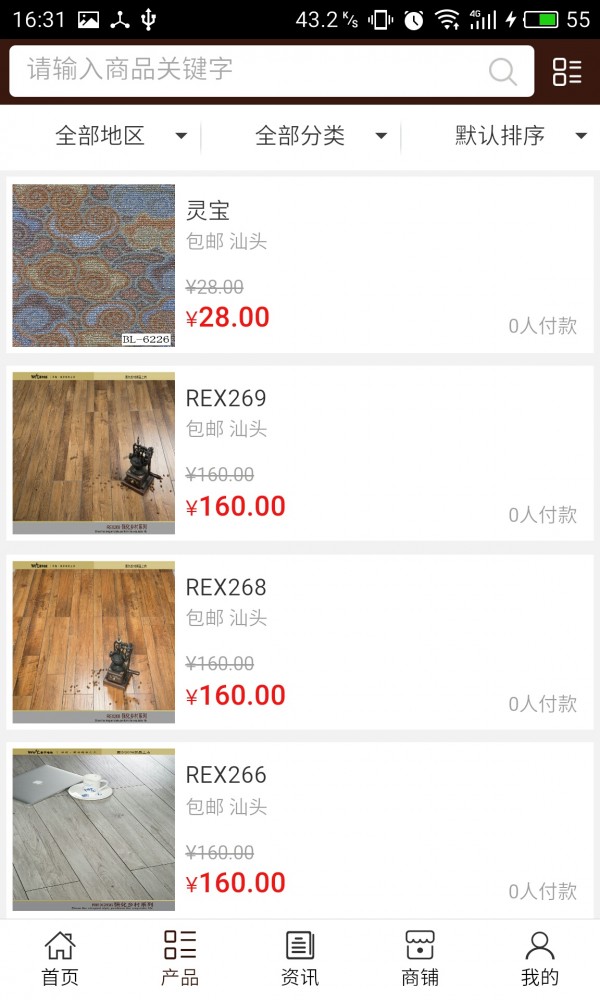Expand the 全部分类 category dropdown
The width and height of the screenshot is (600, 1000).
[x=320, y=136]
